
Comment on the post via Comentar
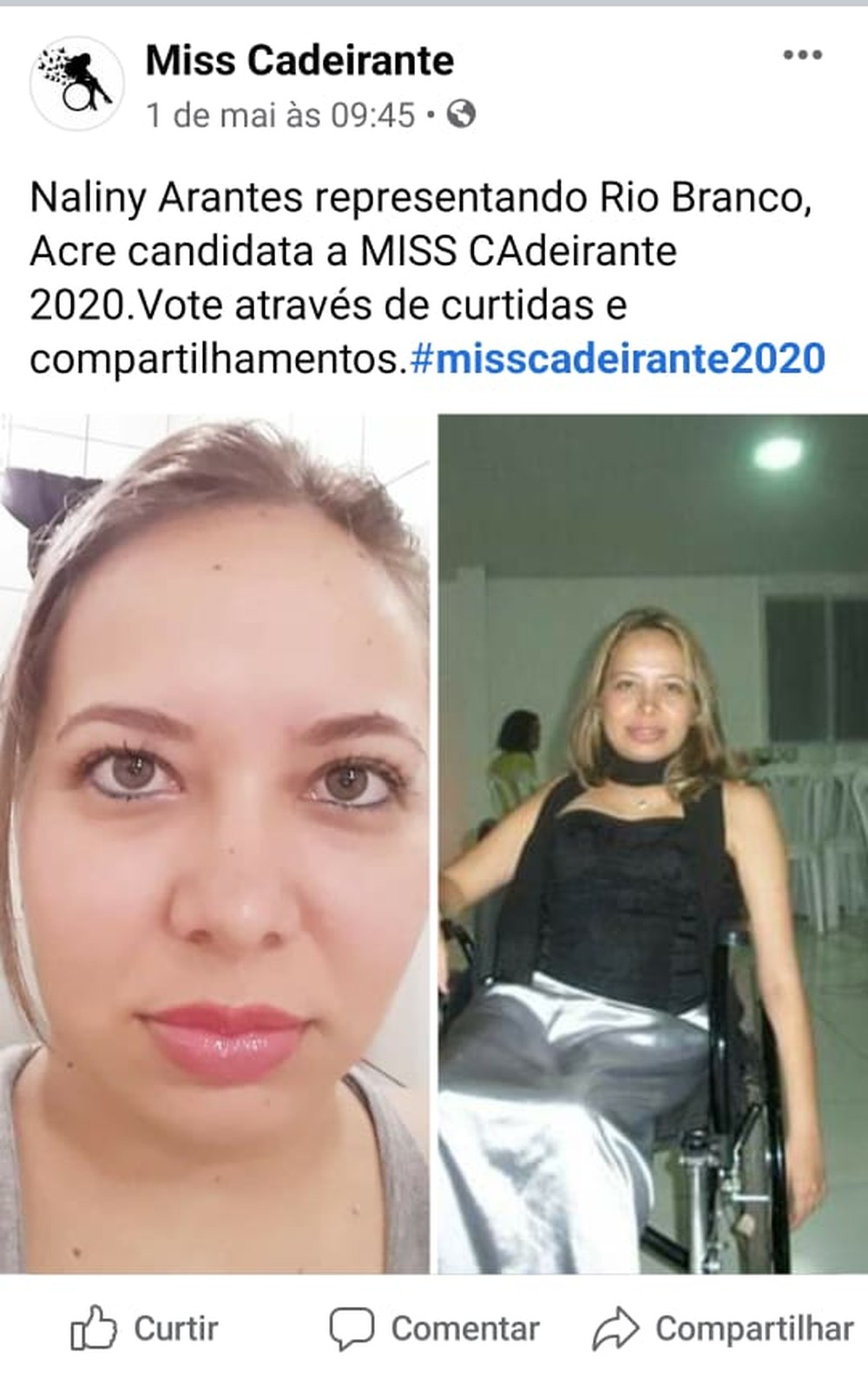pos(434,1329)
